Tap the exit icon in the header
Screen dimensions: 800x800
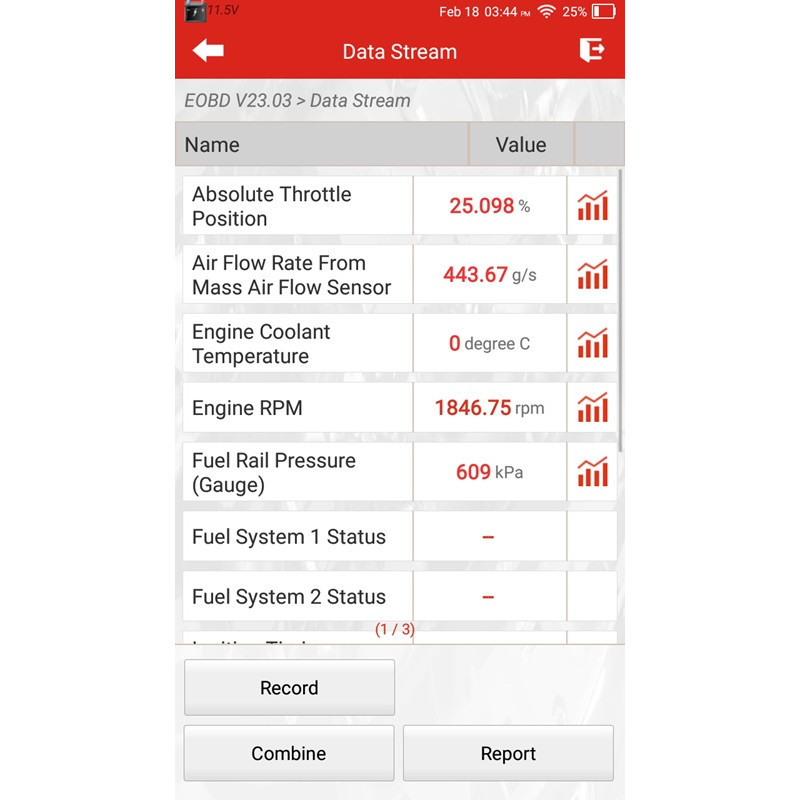tap(592, 51)
